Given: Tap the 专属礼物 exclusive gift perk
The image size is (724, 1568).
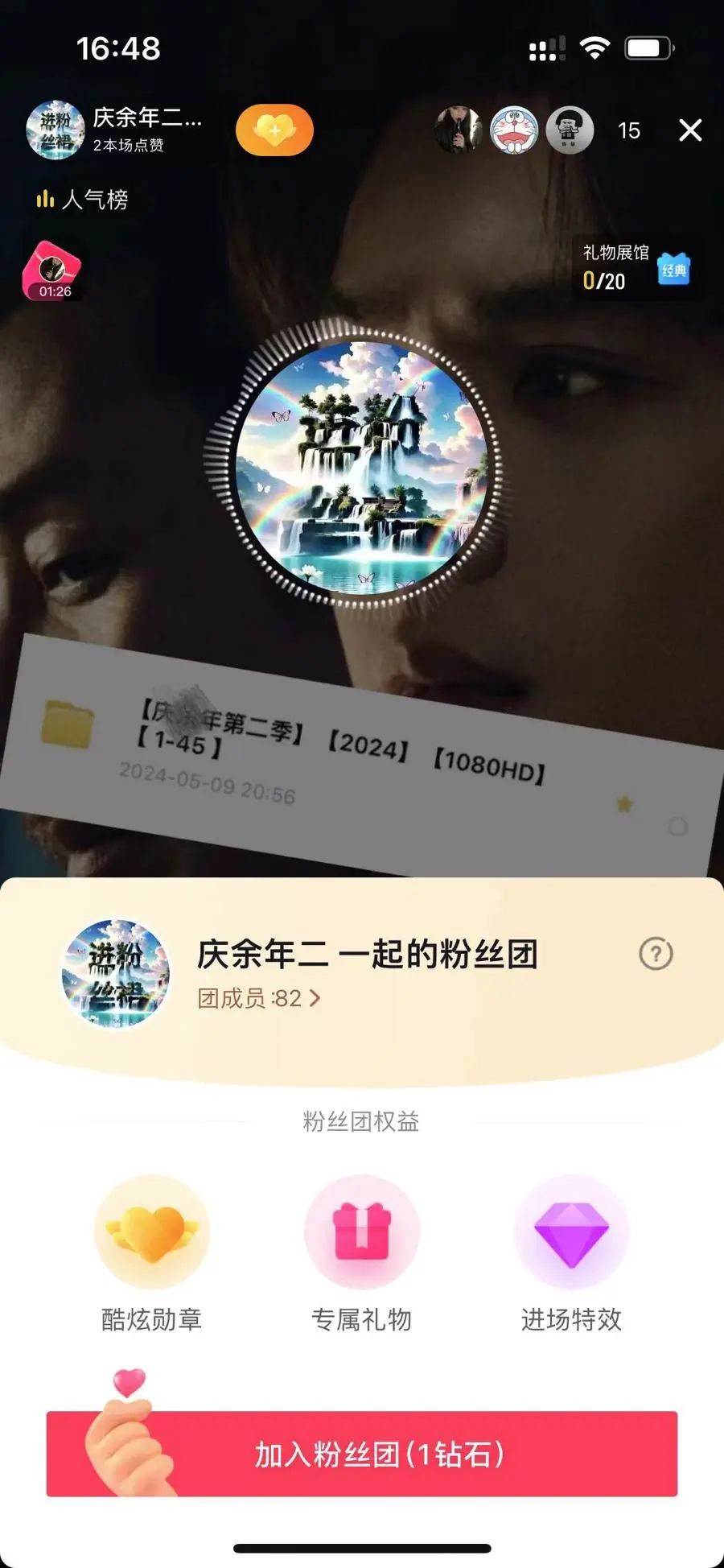Looking at the screenshot, I should tap(361, 1252).
